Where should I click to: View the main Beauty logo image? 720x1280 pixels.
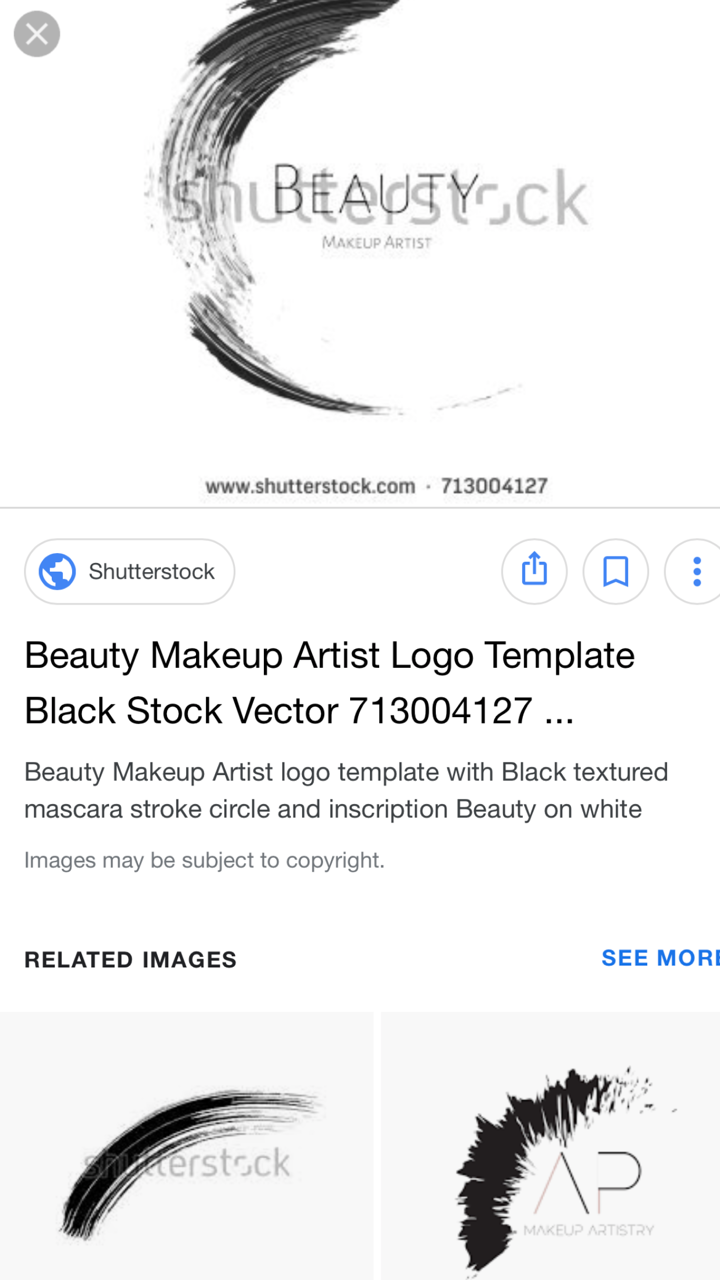[360, 230]
